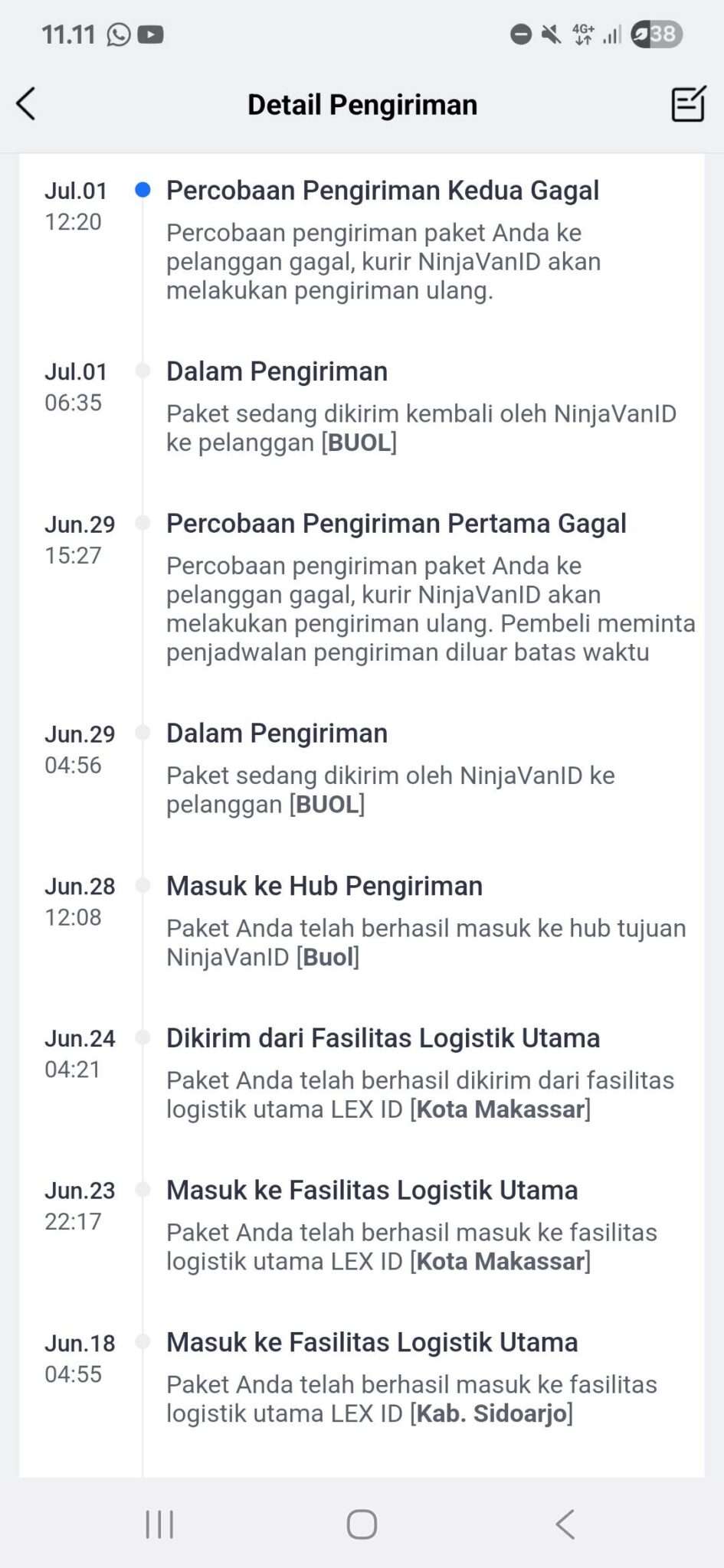Tap the timeline dot beside Dalam Pengiriman Jul.01
Viewport: 724px width, 1568px height.
(x=143, y=371)
